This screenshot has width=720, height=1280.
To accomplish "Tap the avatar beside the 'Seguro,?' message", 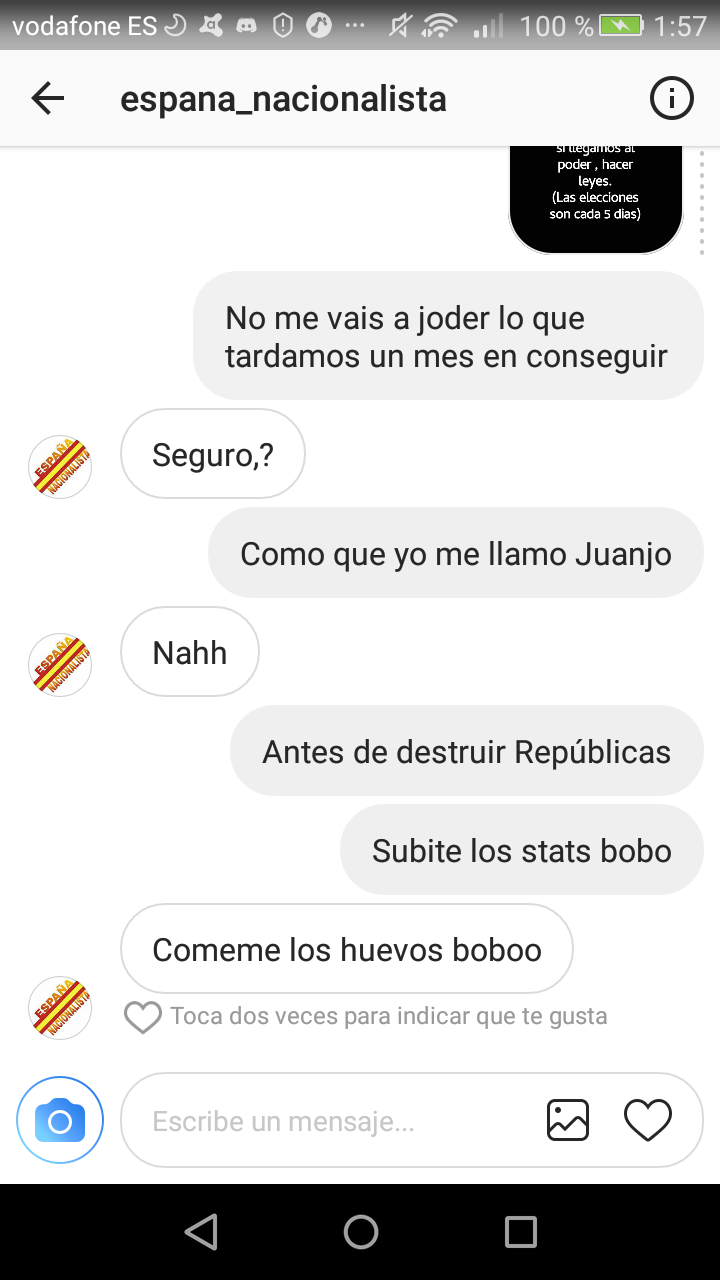I will point(60,467).
